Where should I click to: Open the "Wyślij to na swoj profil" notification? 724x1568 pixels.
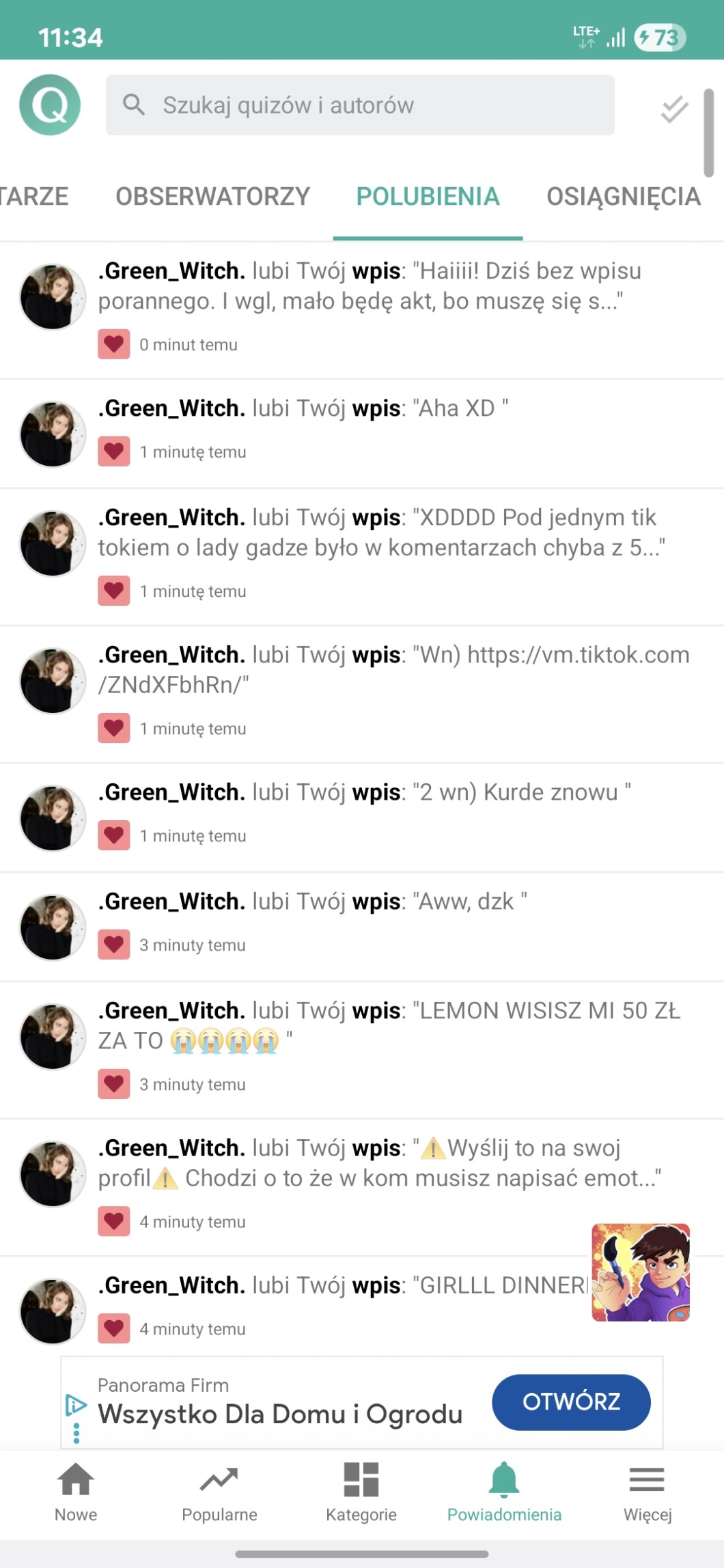click(x=362, y=1188)
